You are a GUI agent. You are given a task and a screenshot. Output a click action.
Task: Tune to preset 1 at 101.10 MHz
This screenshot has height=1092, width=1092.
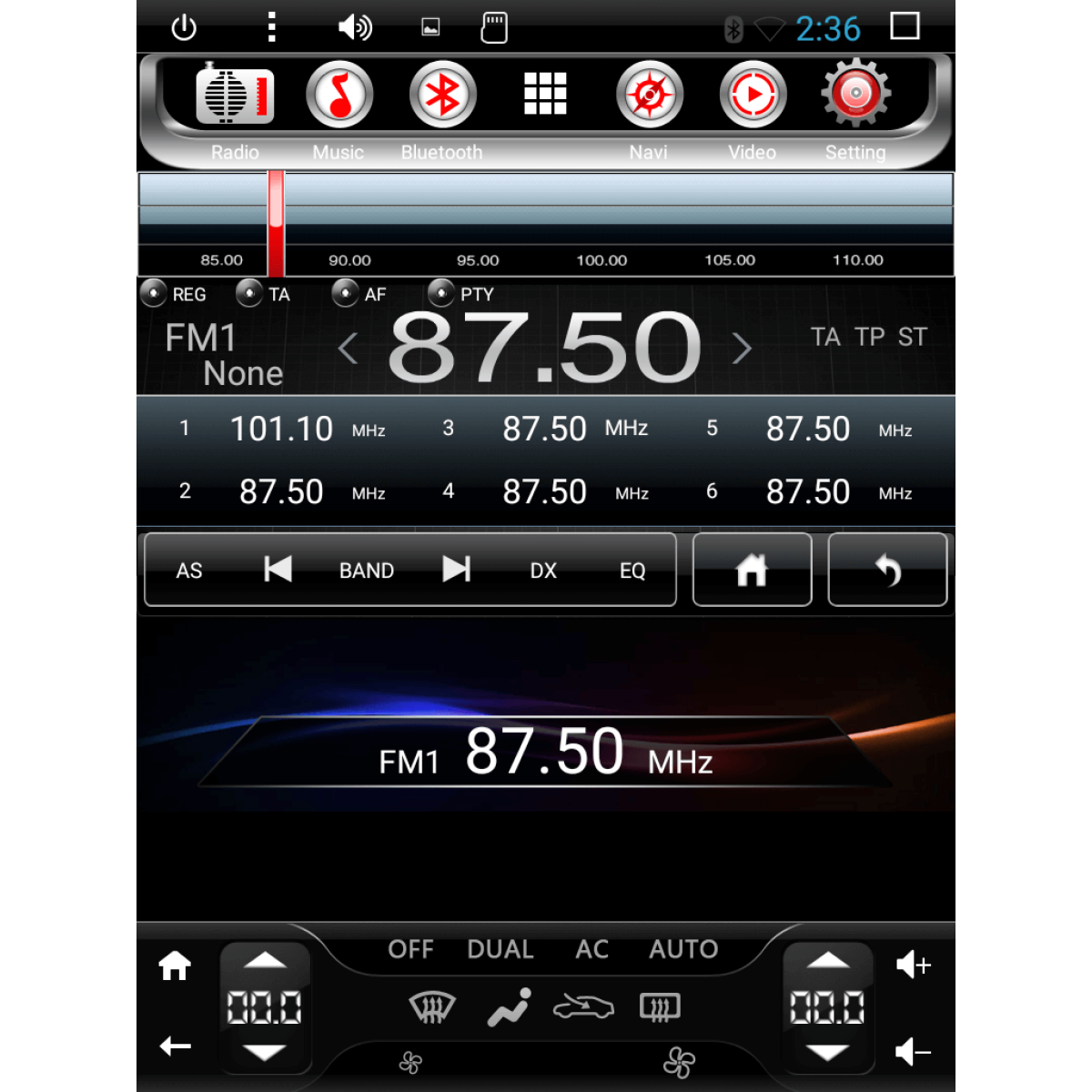[282, 429]
